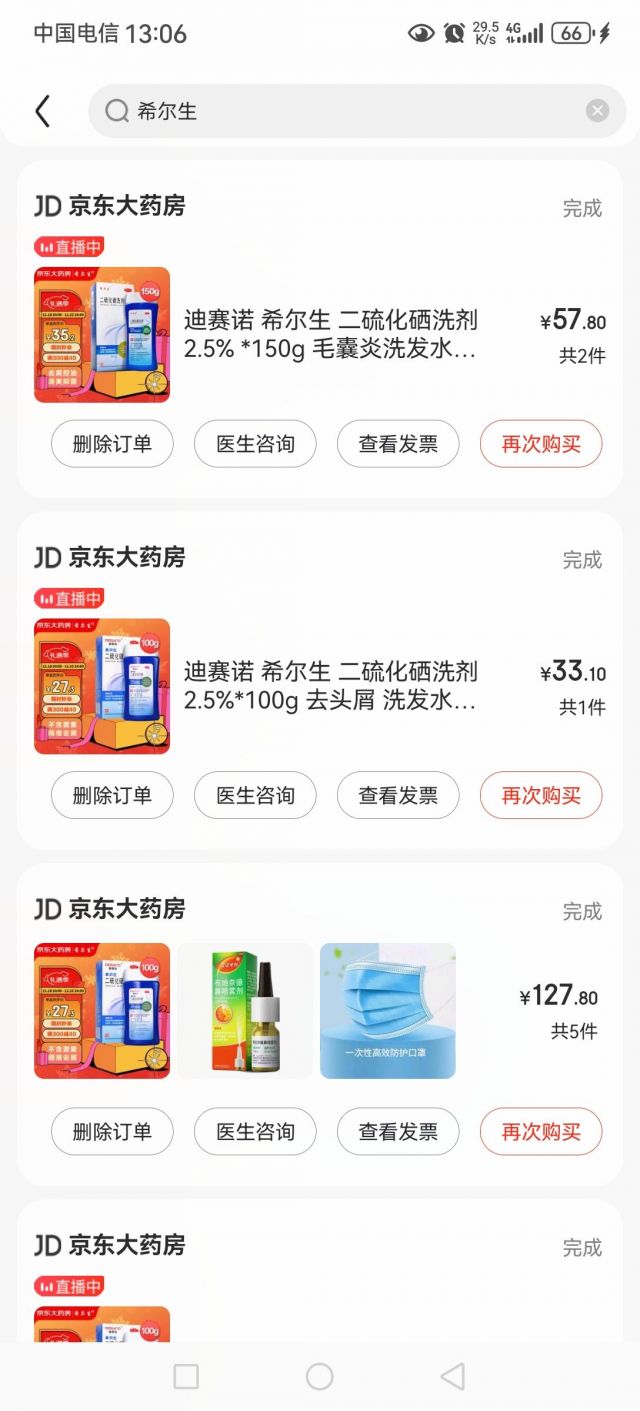Viewport: 640px width, 1411px height.
Task: View the invoice for the ¥127.80 order
Action: point(398,1132)
